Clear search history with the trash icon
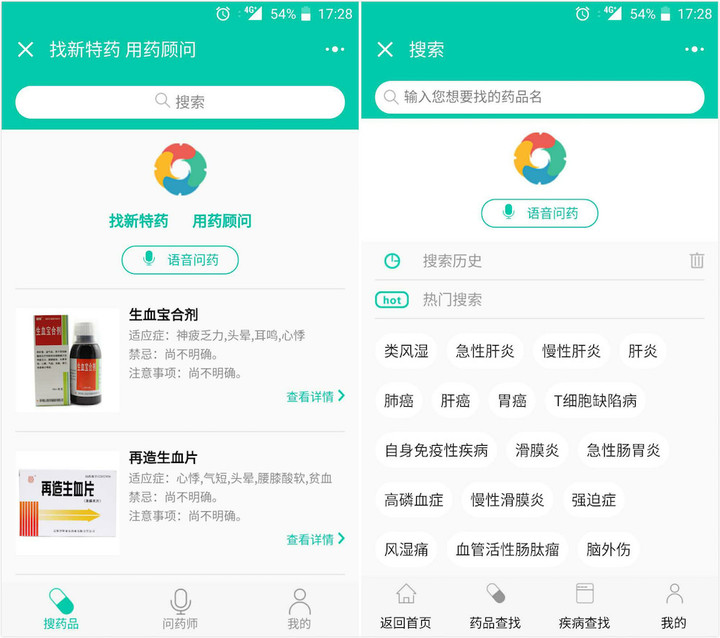This screenshot has height=638, width=720. point(697,261)
